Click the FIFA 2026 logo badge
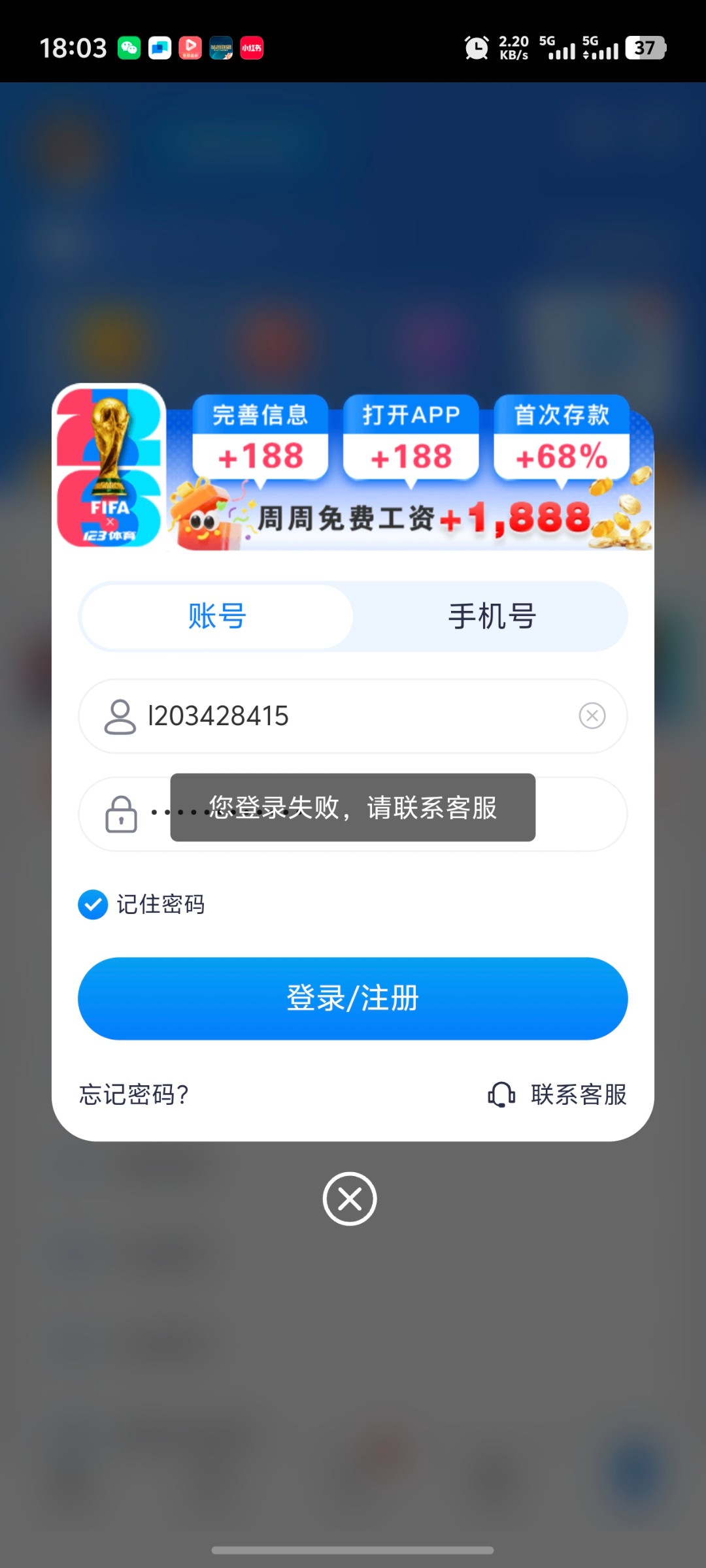The image size is (706, 1568). [110, 469]
